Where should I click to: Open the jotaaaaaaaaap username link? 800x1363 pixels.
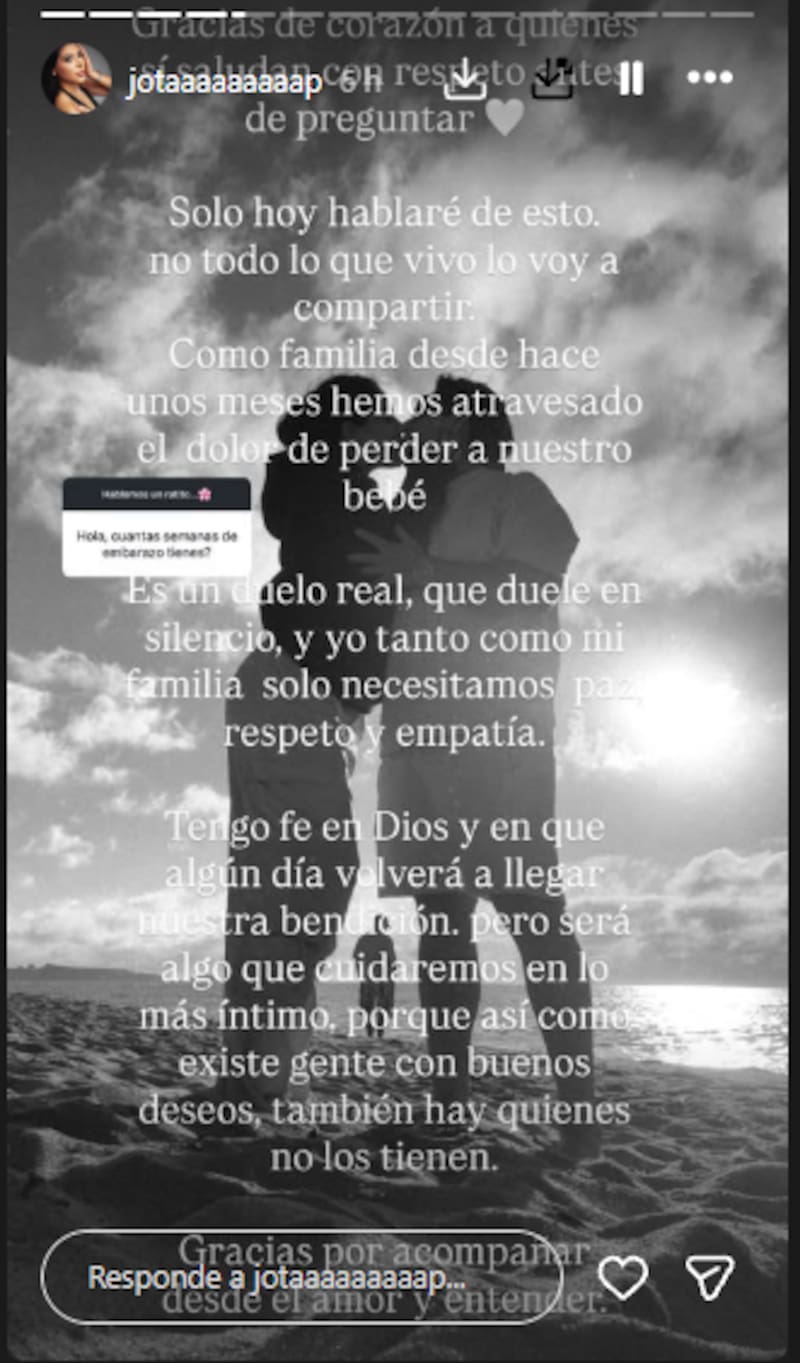(x=224, y=83)
